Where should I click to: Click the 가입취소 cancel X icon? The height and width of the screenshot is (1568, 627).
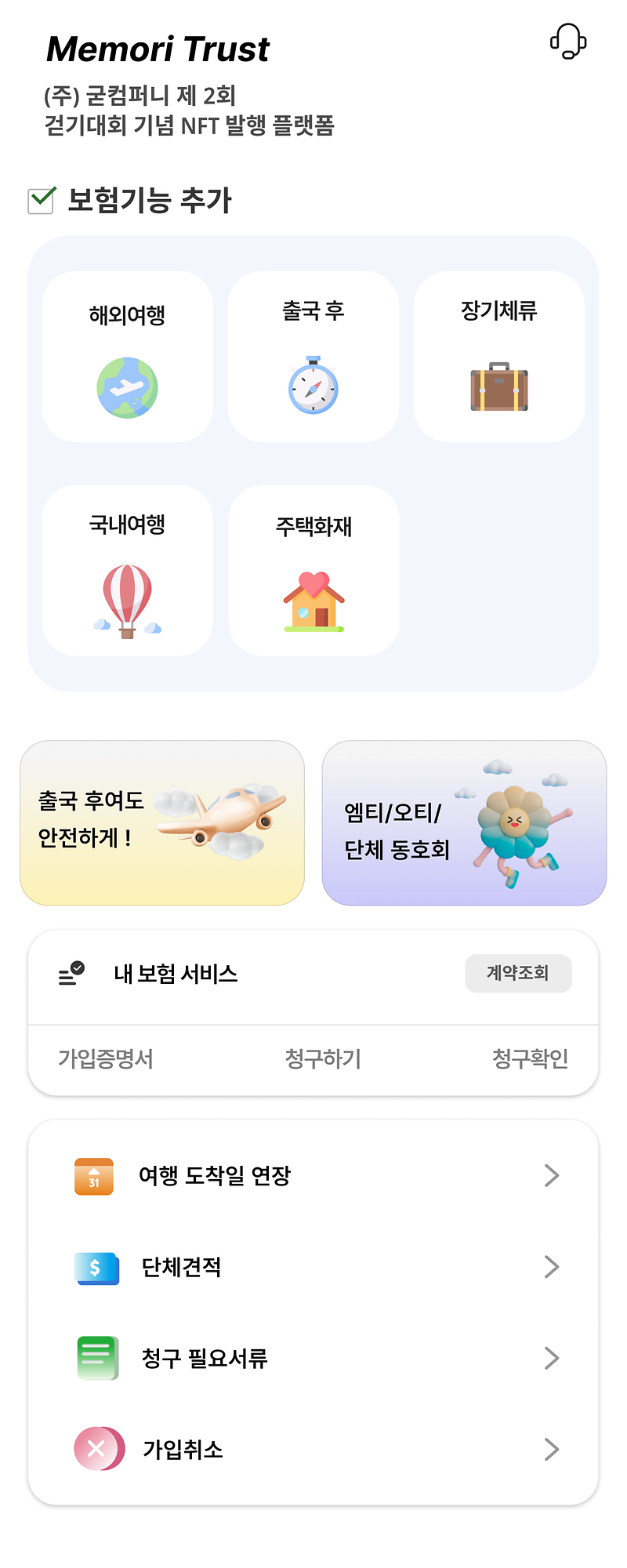[96, 1449]
